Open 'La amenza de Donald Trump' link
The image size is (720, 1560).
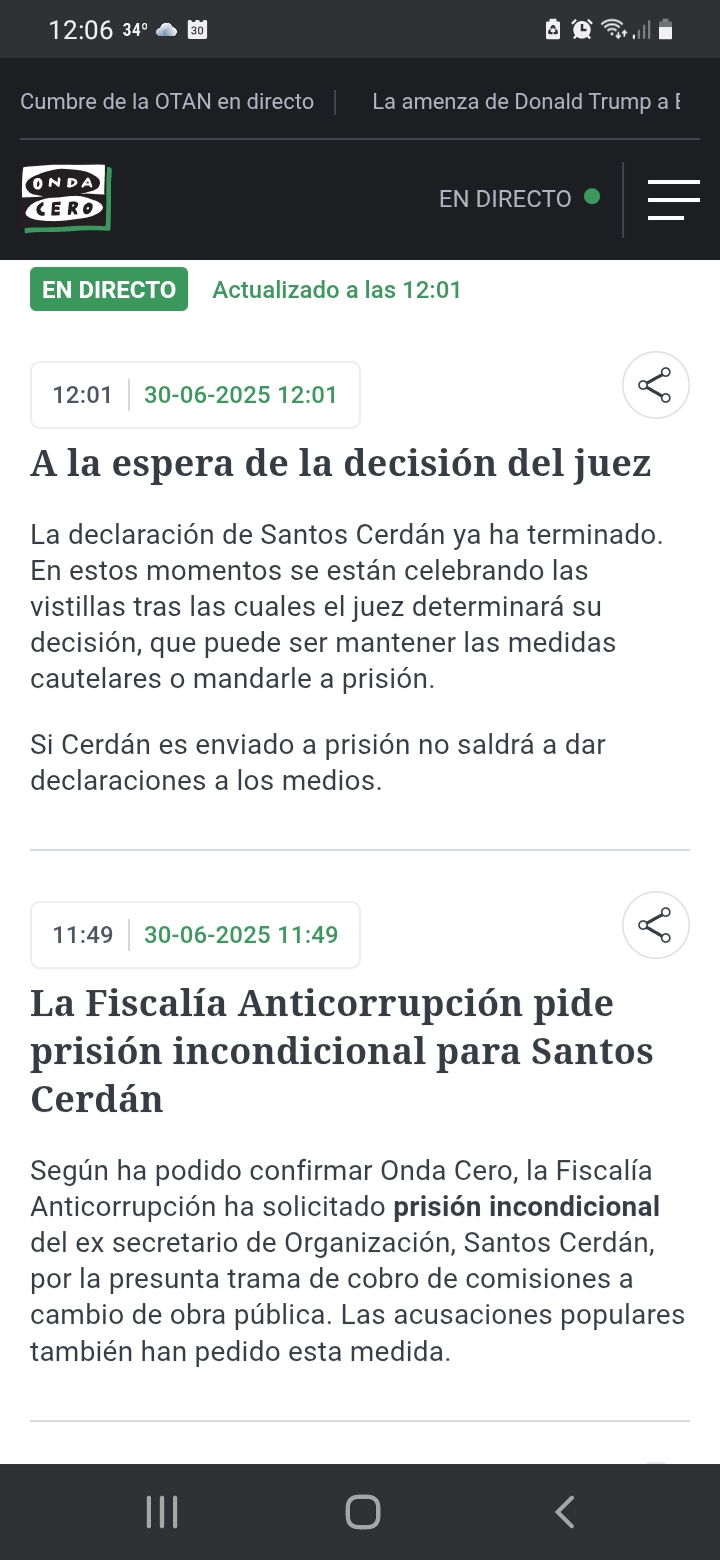[x=526, y=101]
